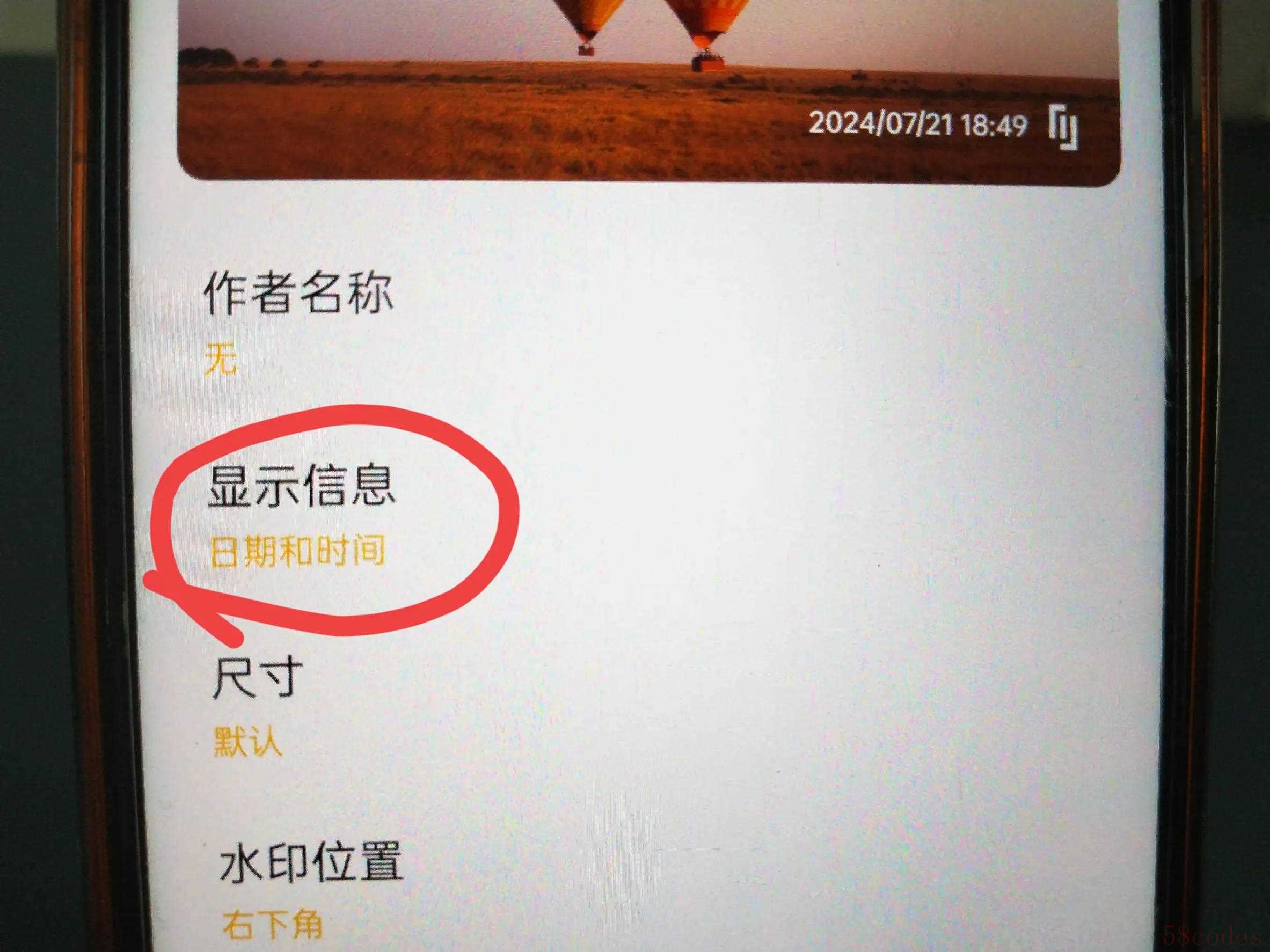Open the 作者名称 author name setting
1270x952 pixels.
click(x=298, y=295)
